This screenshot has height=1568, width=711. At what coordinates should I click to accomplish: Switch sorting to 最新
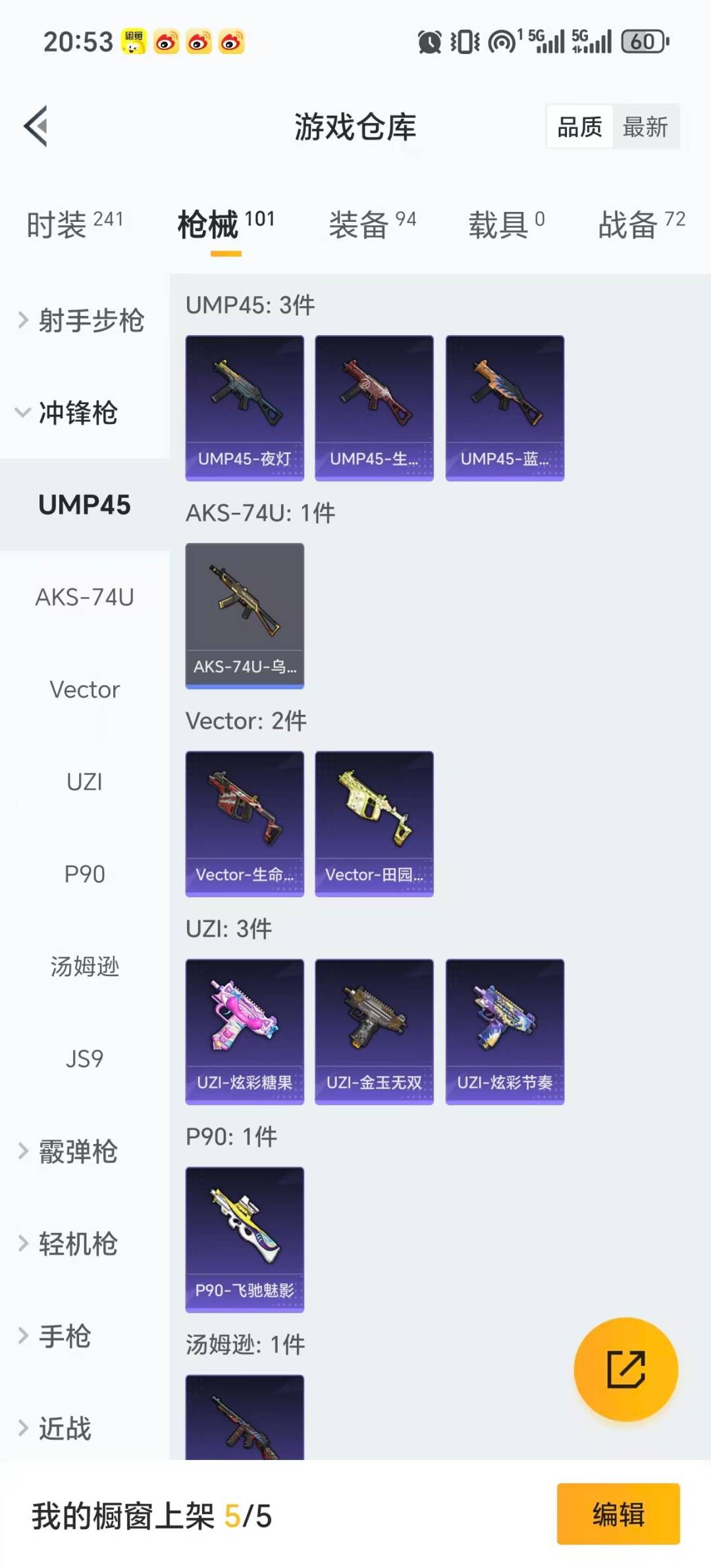(x=646, y=127)
